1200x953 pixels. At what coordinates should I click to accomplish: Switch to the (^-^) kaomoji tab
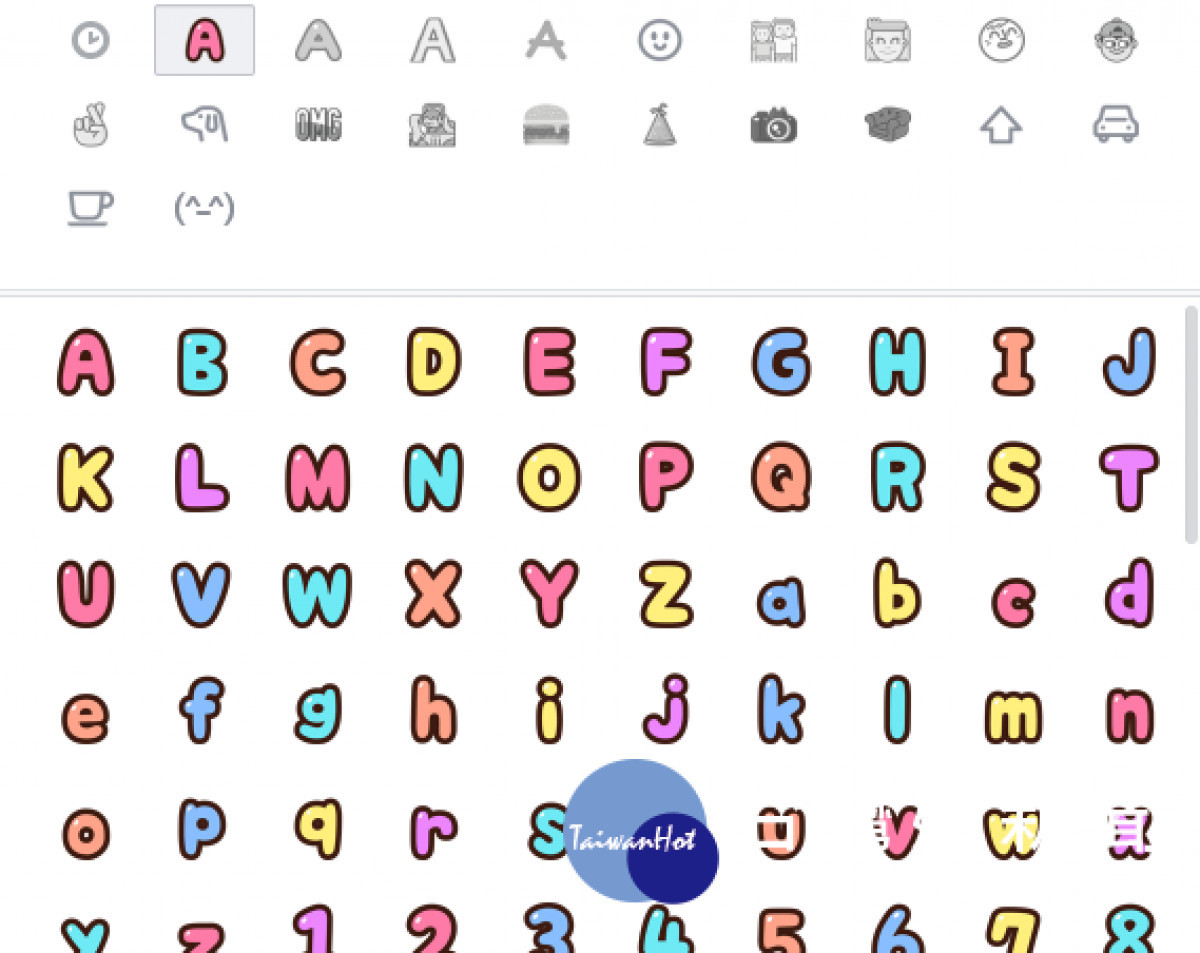[204, 208]
